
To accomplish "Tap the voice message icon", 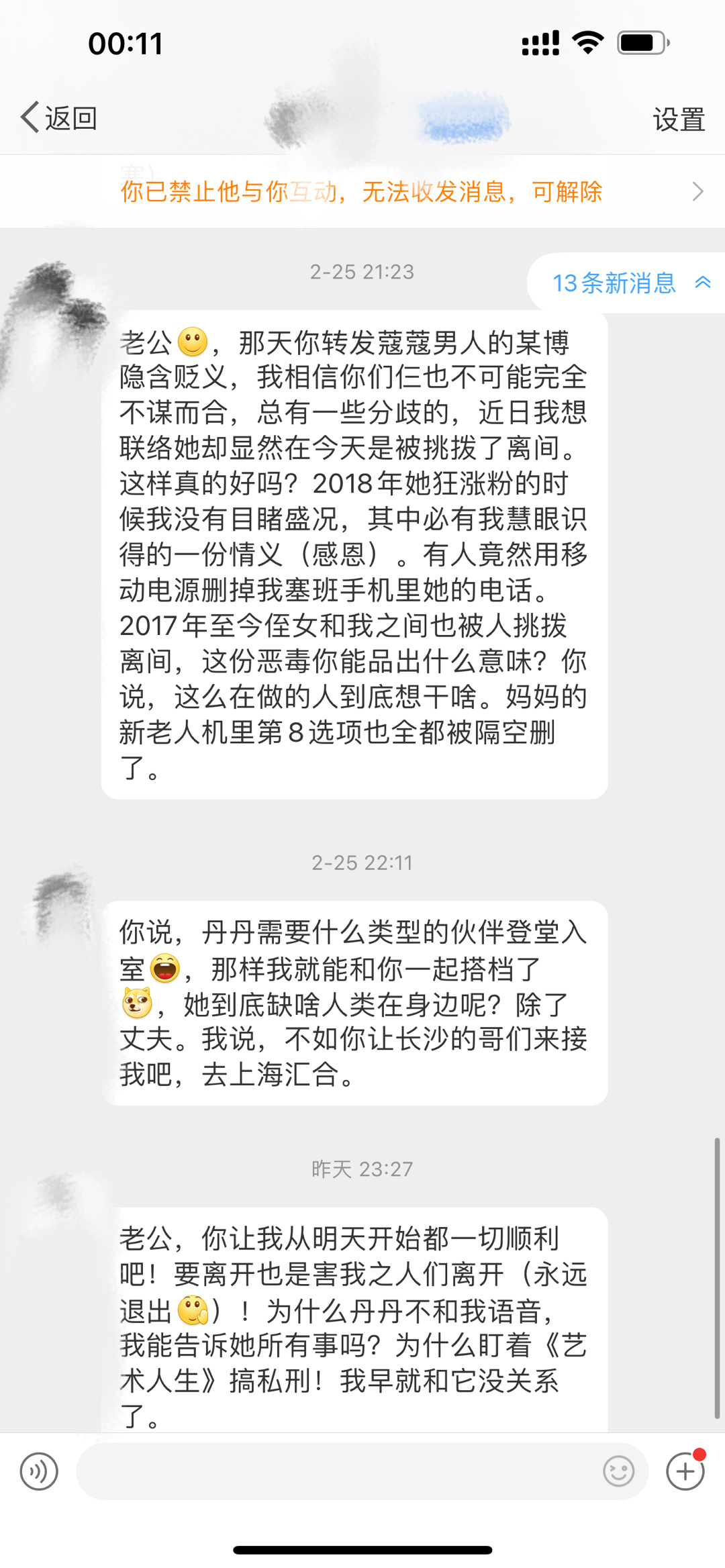I will click(39, 1472).
